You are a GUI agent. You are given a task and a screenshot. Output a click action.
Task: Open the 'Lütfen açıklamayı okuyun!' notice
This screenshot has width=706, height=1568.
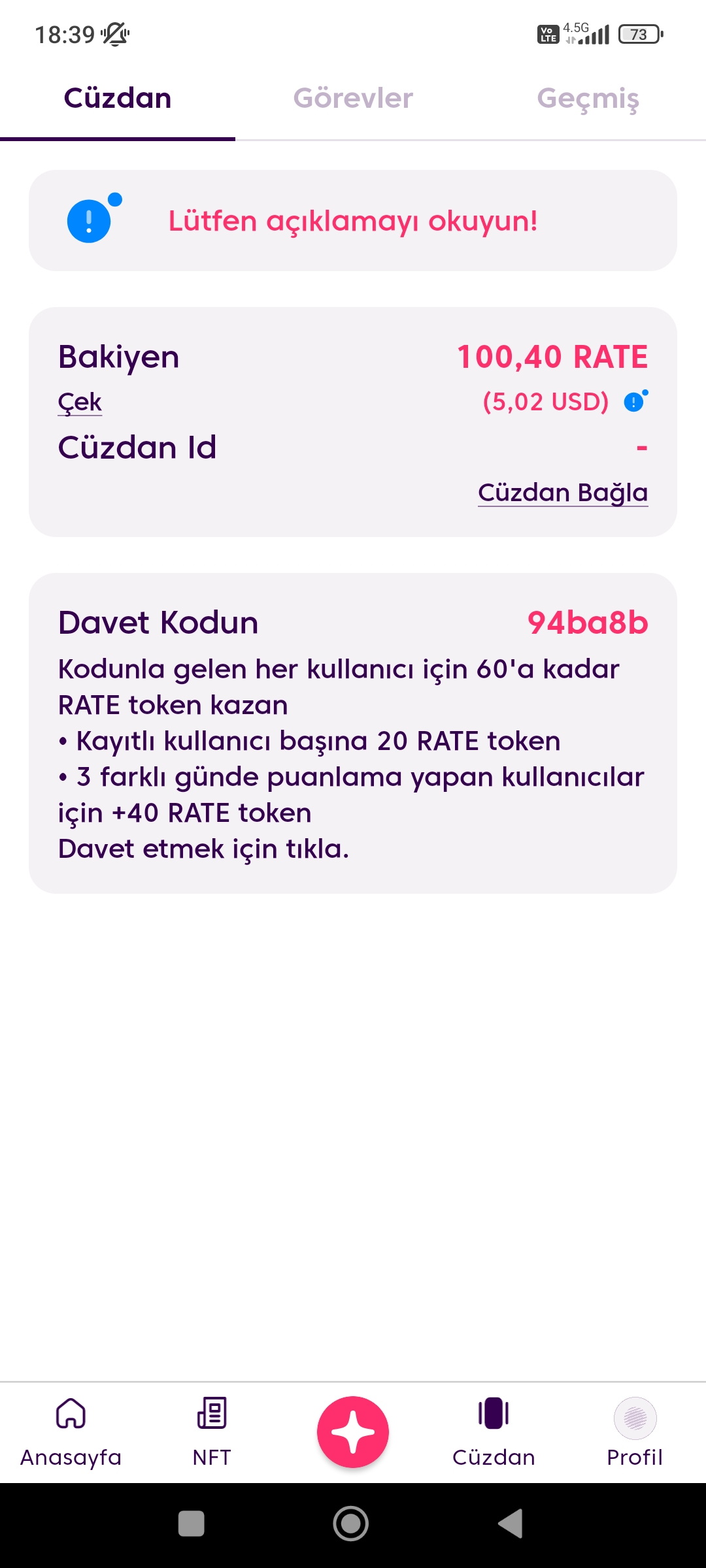coord(353,221)
